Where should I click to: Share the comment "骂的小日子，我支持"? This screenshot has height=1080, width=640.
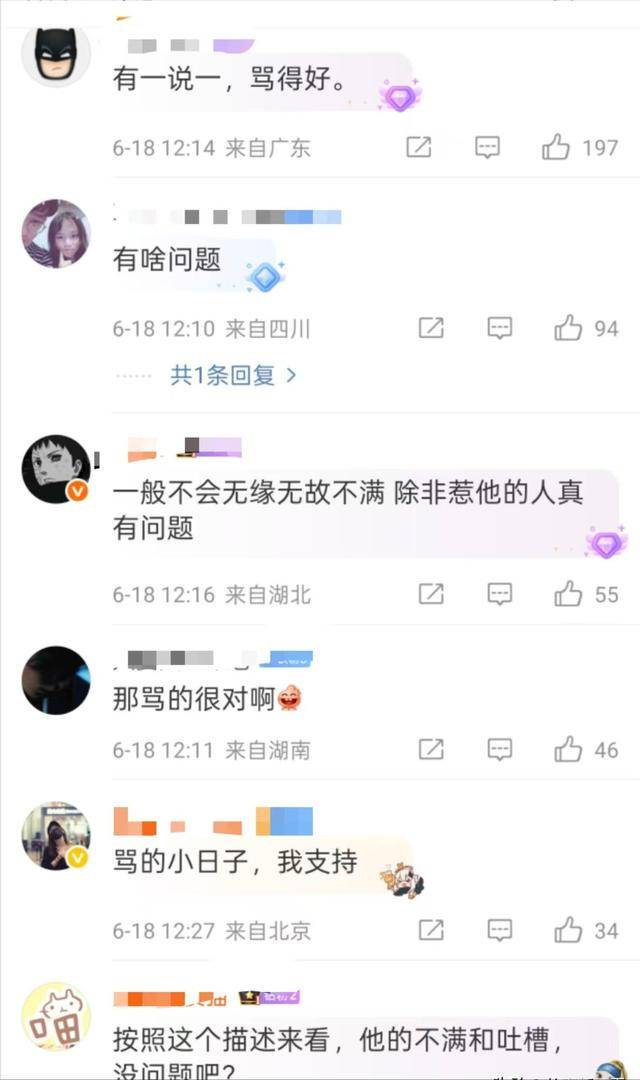431,930
